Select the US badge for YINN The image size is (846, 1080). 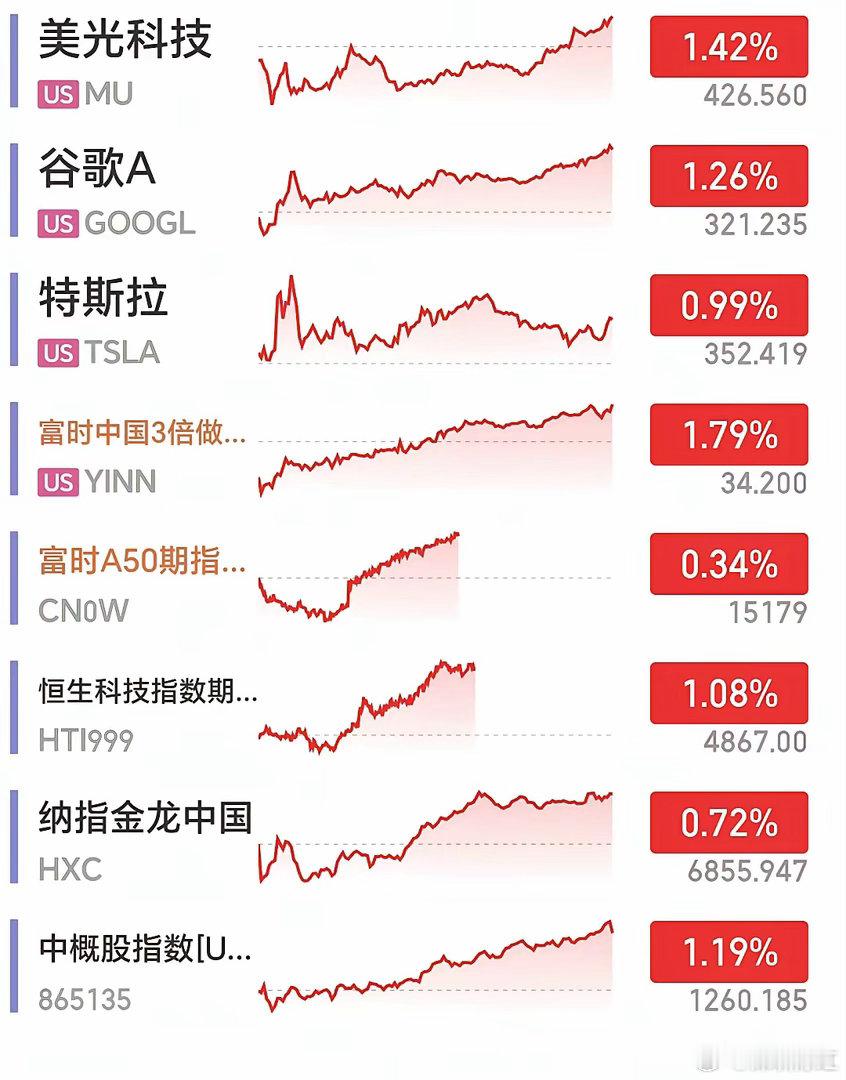click(56, 482)
